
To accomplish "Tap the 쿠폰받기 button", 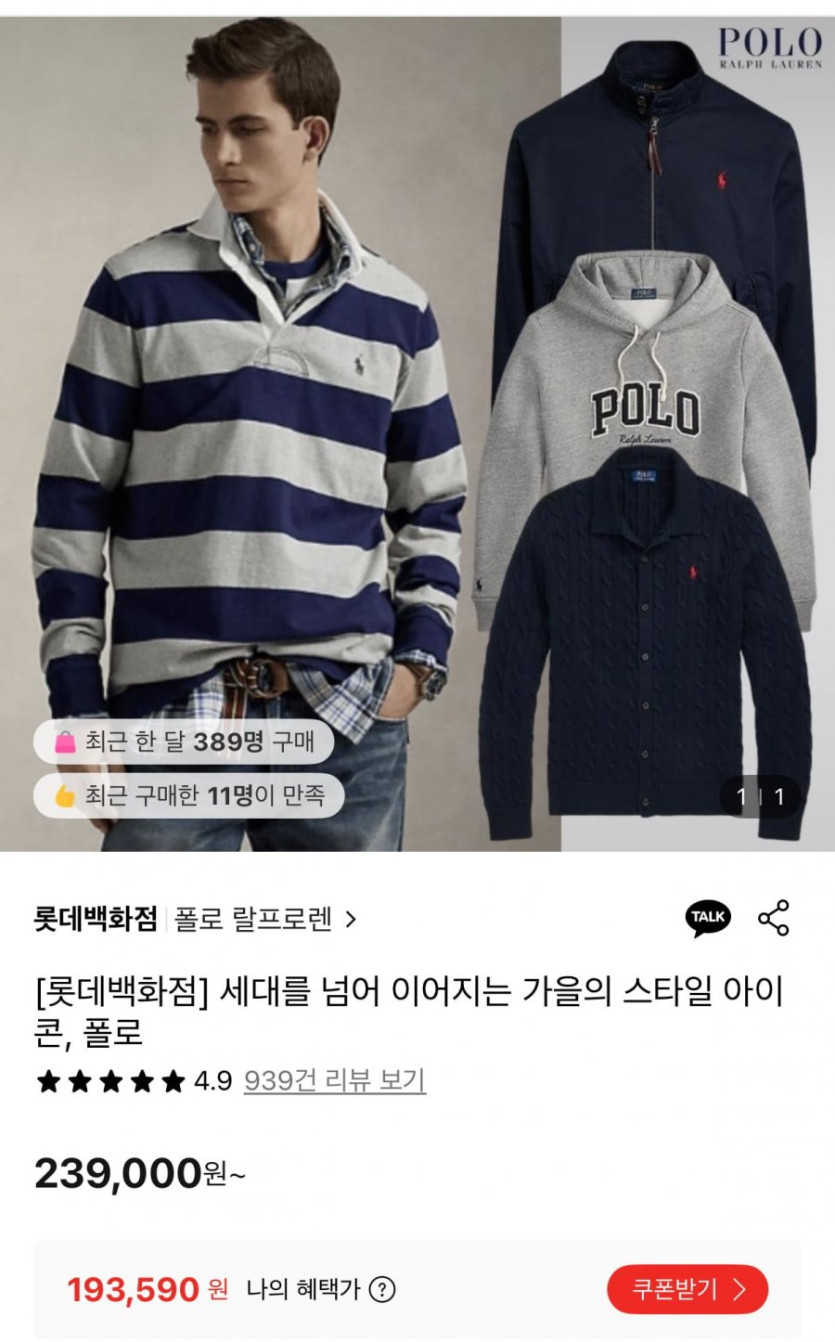I will 687,1289.
